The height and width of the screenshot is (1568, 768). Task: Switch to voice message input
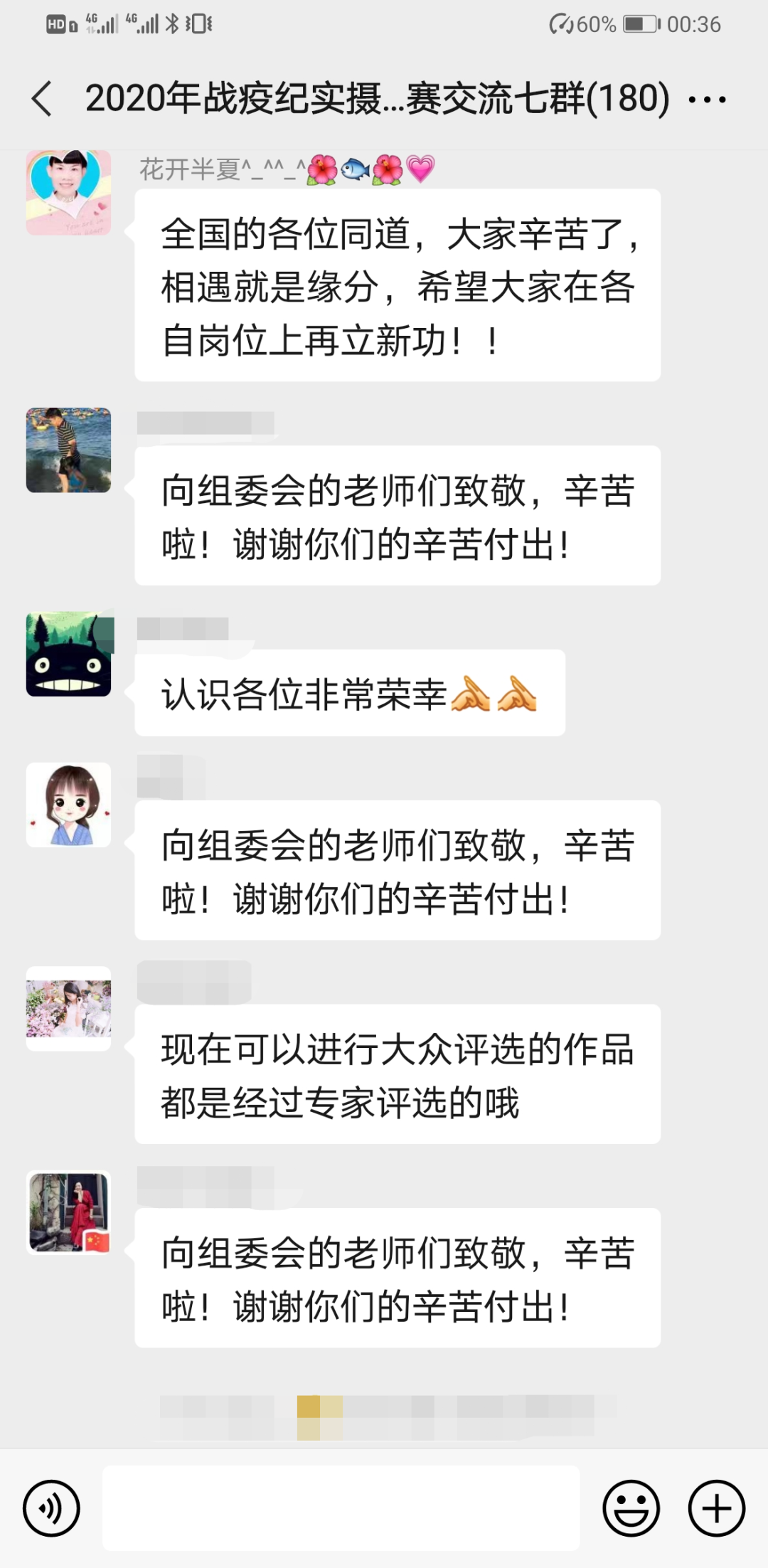(51, 1508)
